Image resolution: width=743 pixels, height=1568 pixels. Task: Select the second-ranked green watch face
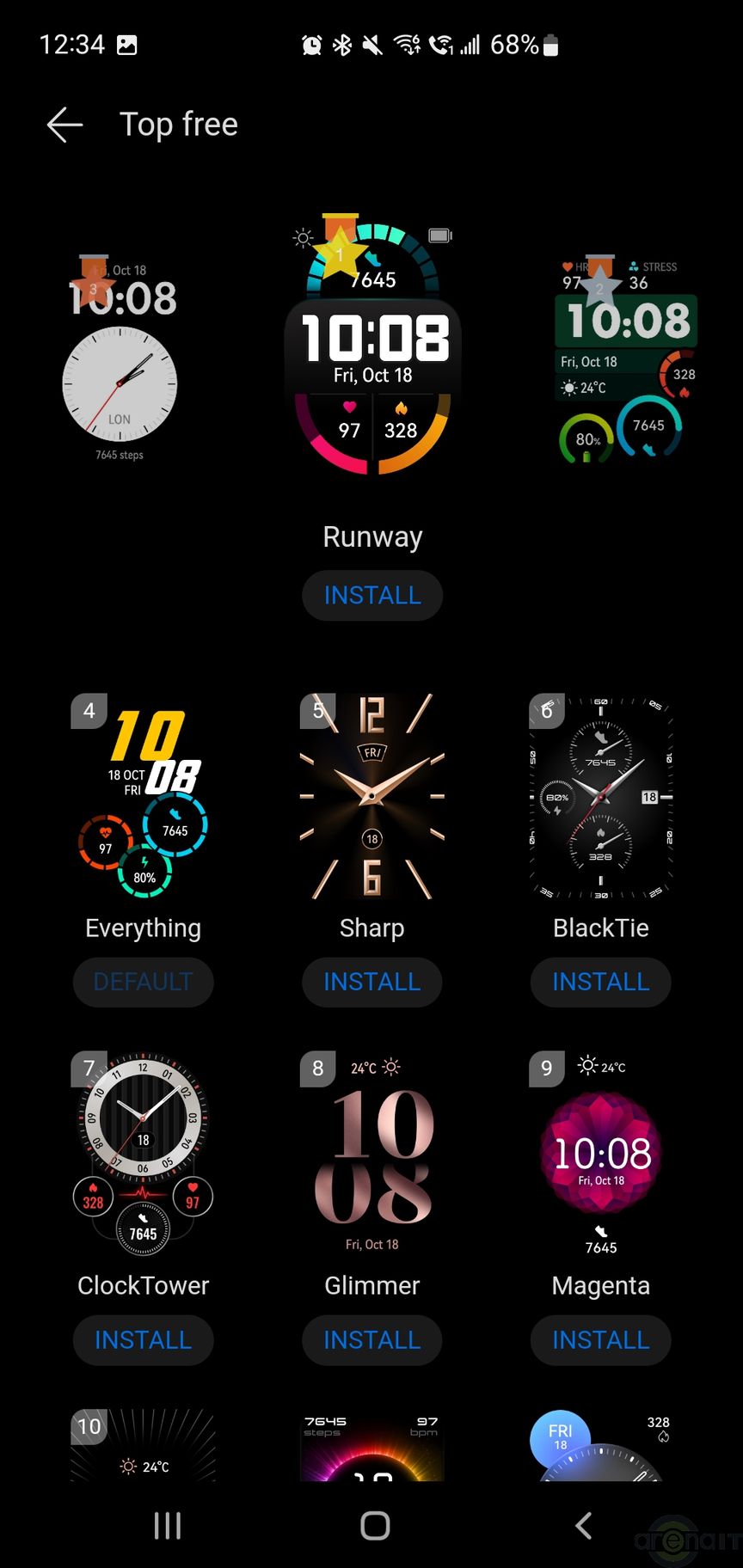[x=626, y=361]
